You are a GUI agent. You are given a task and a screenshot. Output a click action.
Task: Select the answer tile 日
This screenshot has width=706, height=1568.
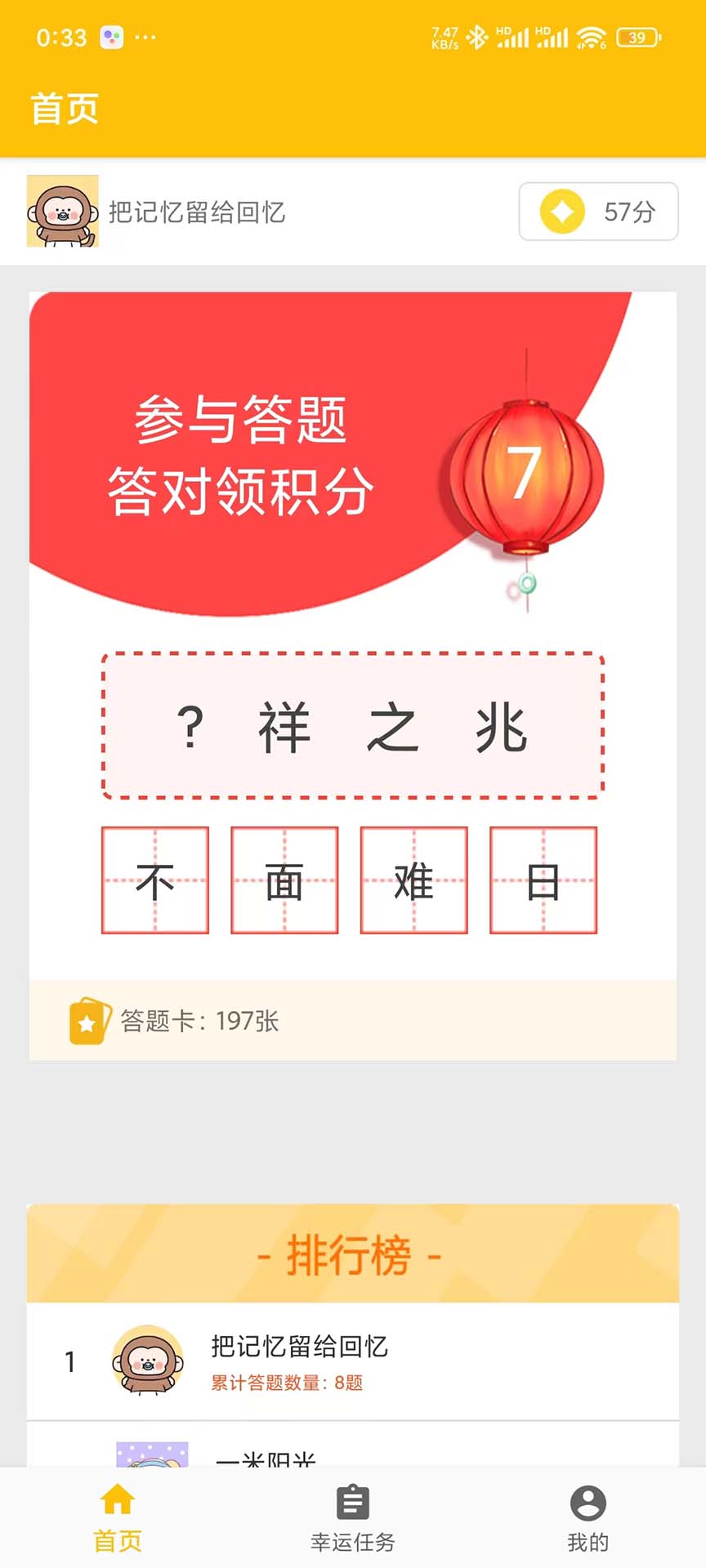(x=544, y=881)
